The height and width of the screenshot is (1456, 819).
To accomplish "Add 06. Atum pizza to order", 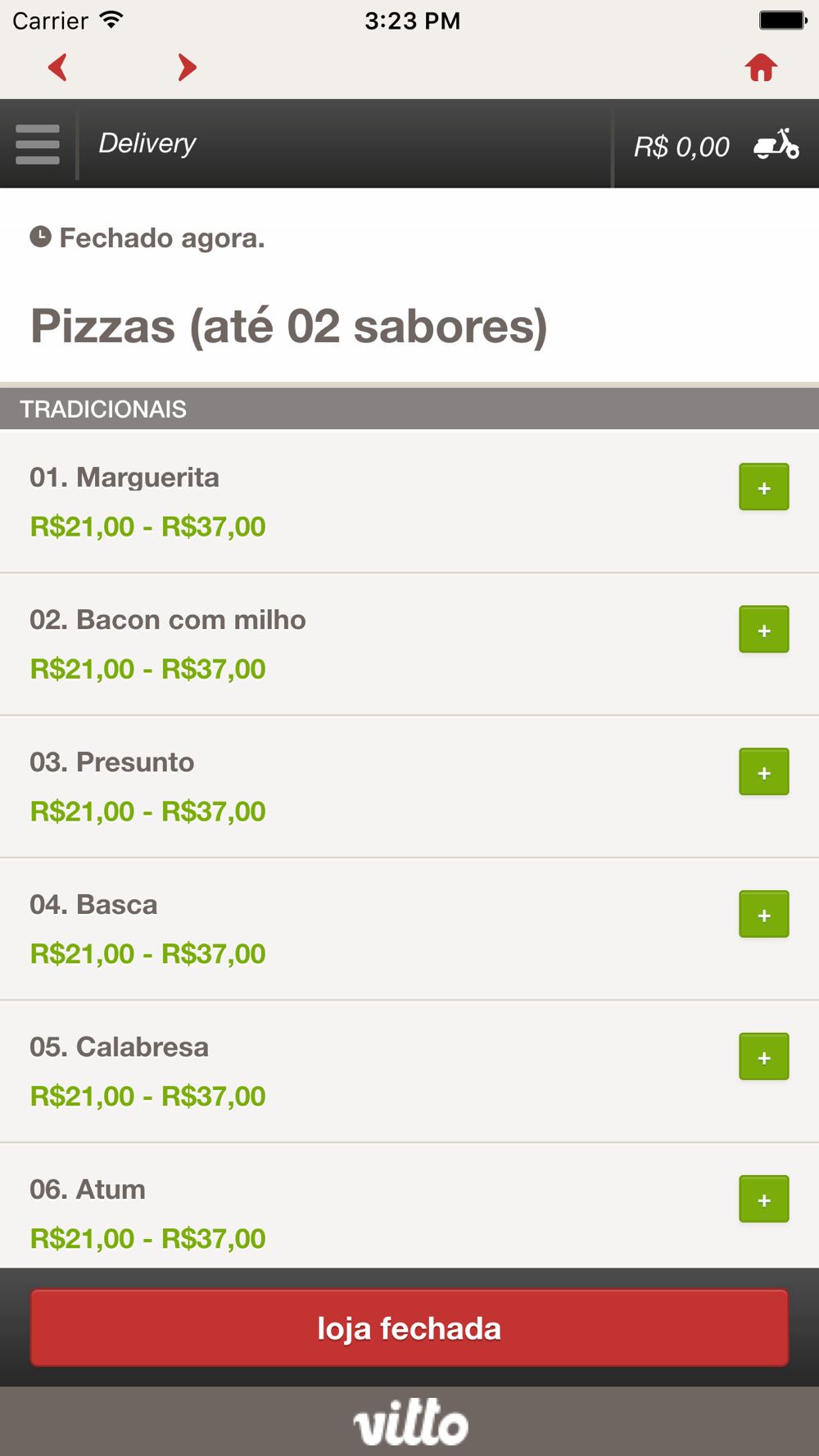I will click(x=764, y=1200).
